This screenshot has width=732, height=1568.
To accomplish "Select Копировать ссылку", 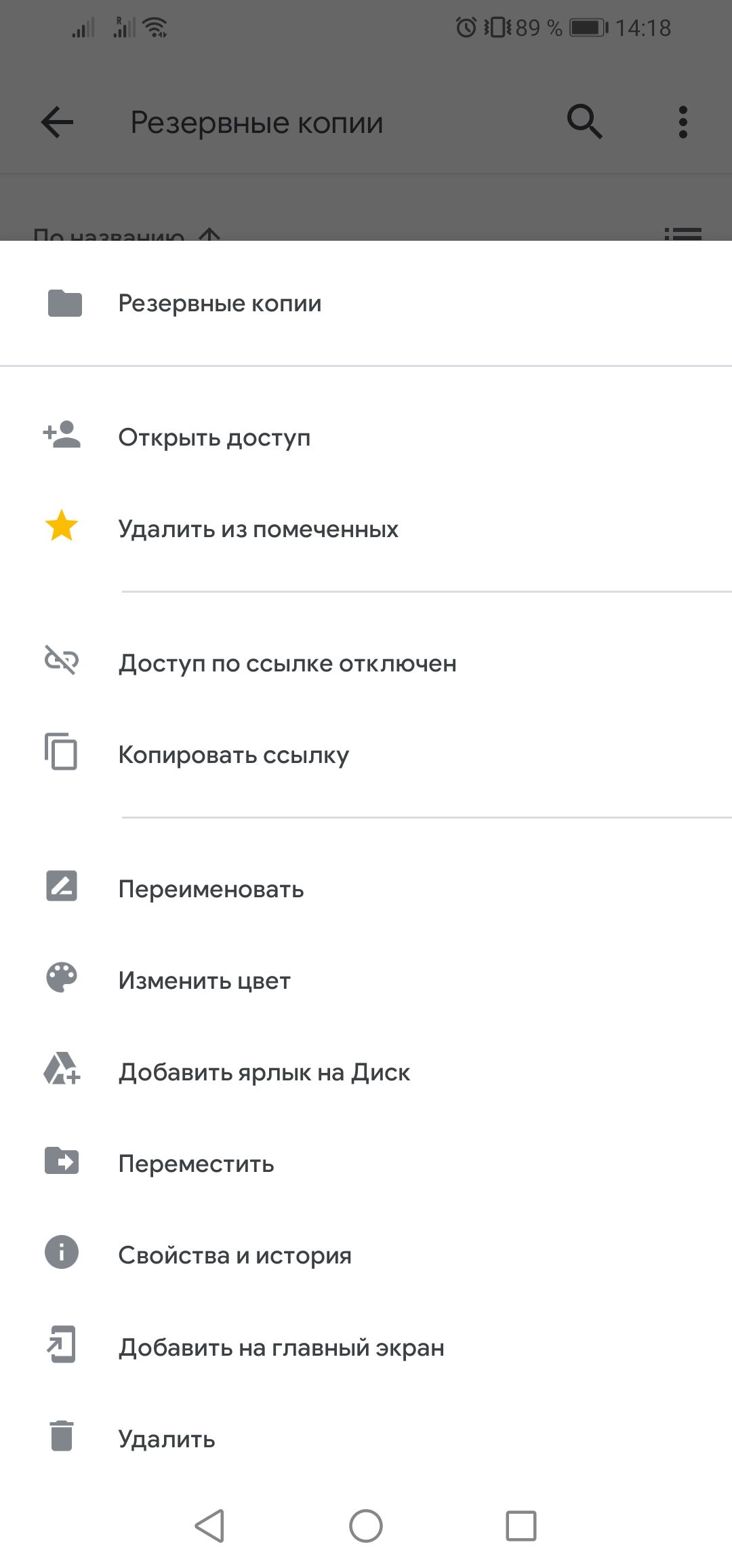I will tap(233, 755).
